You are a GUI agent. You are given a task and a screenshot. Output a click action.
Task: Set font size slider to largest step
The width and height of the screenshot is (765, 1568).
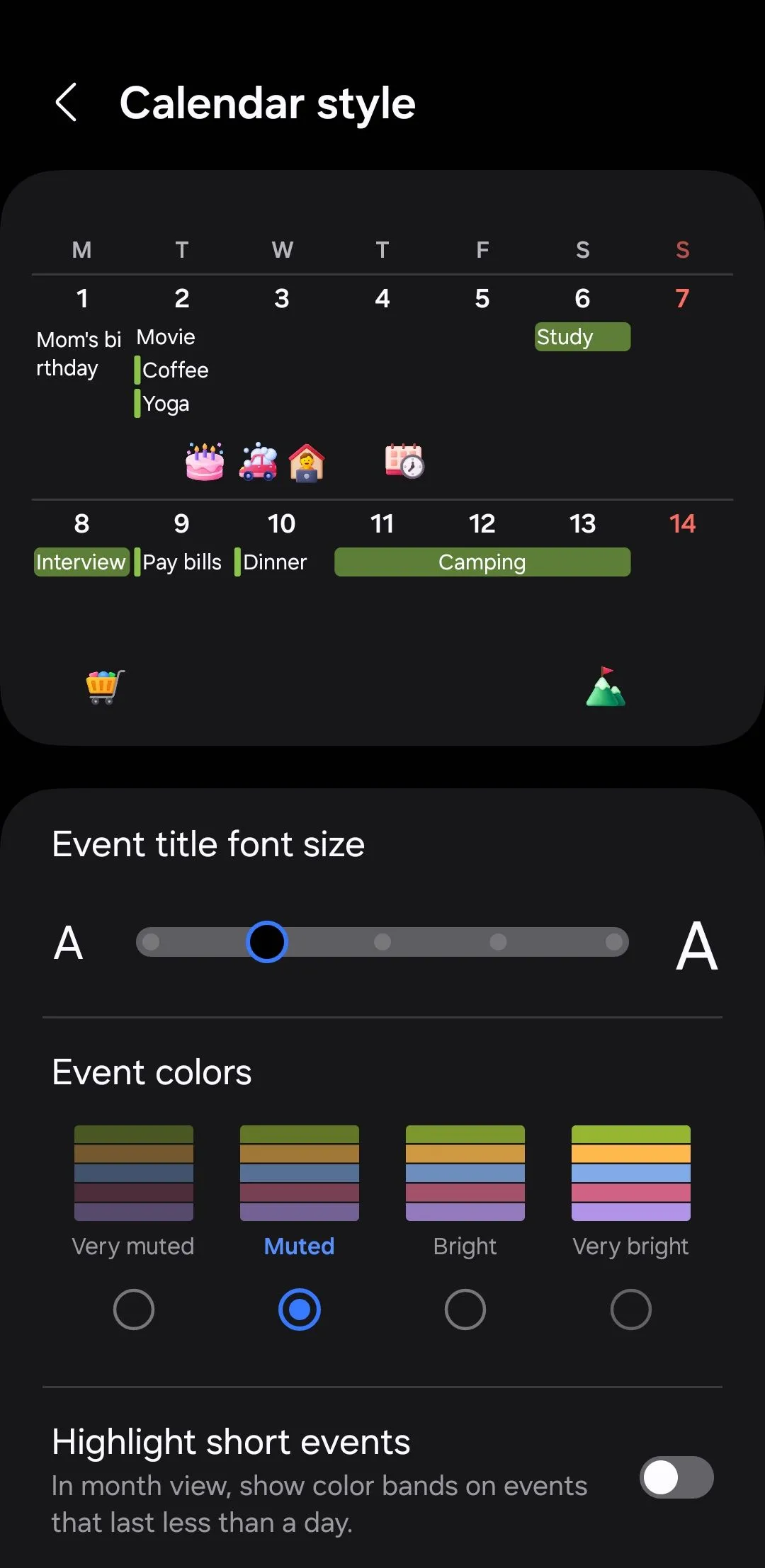(614, 942)
